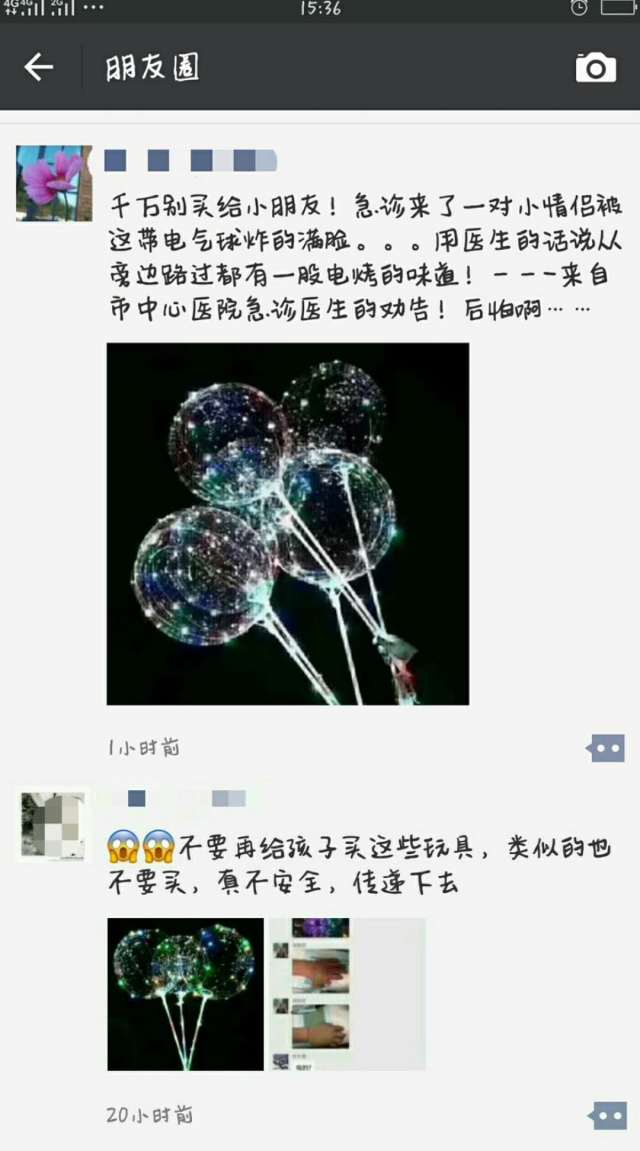The width and height of the screenshot is (640, 1151).
Task: Open comment menu on the 1小时前 post
Action: coord(606,747)
